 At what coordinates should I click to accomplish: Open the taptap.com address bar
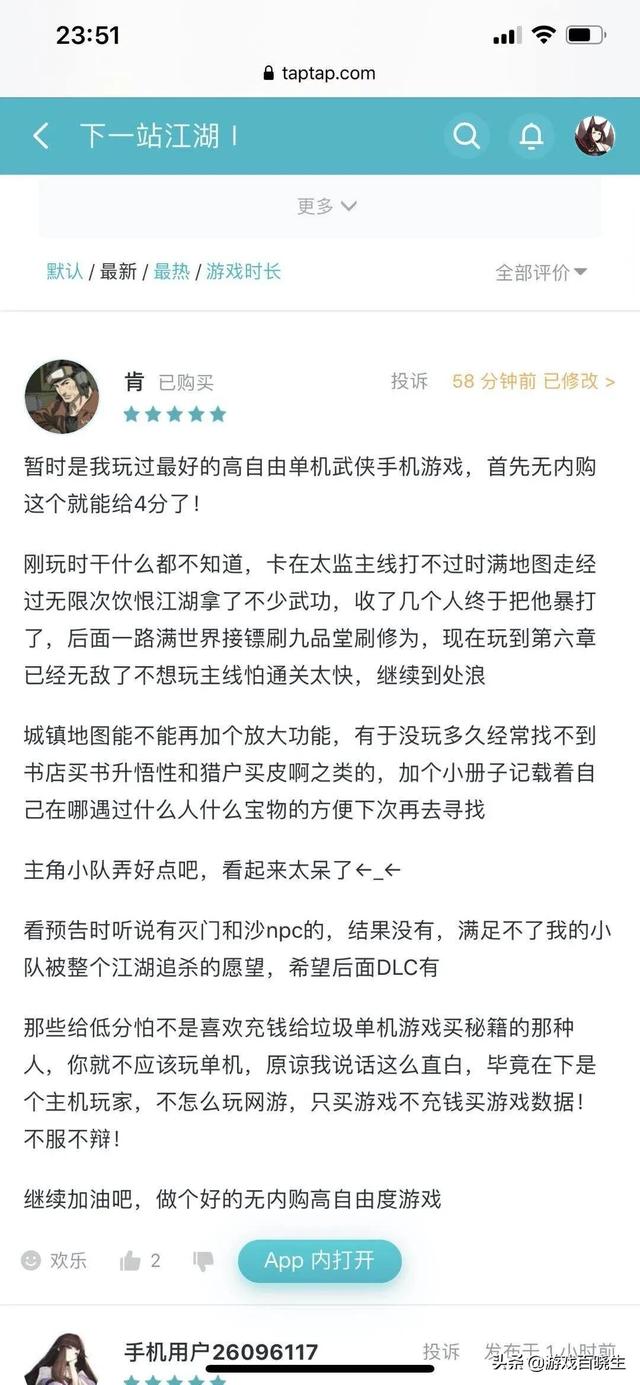(x=320, y=72)
